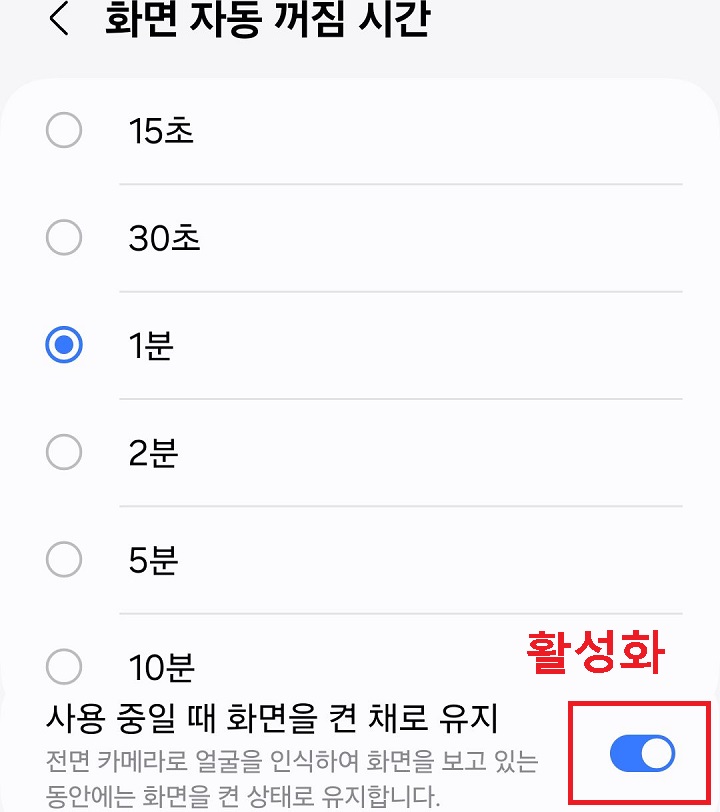Tap the 활성화 red annotation text
This screenshot has width=720, height=812.
click(597, 655)
